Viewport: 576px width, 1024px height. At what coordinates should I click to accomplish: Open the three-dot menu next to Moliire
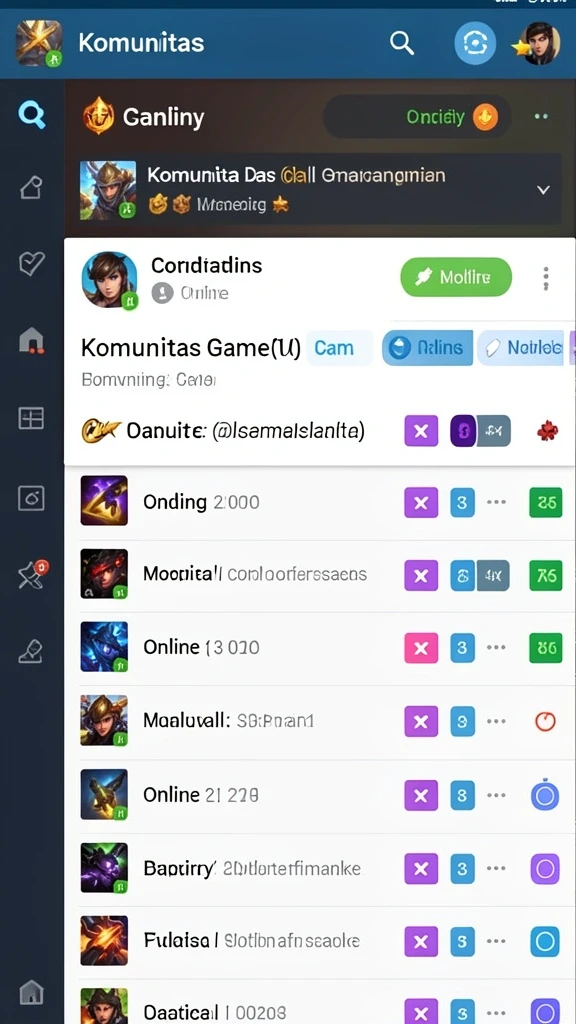(546, 278)
